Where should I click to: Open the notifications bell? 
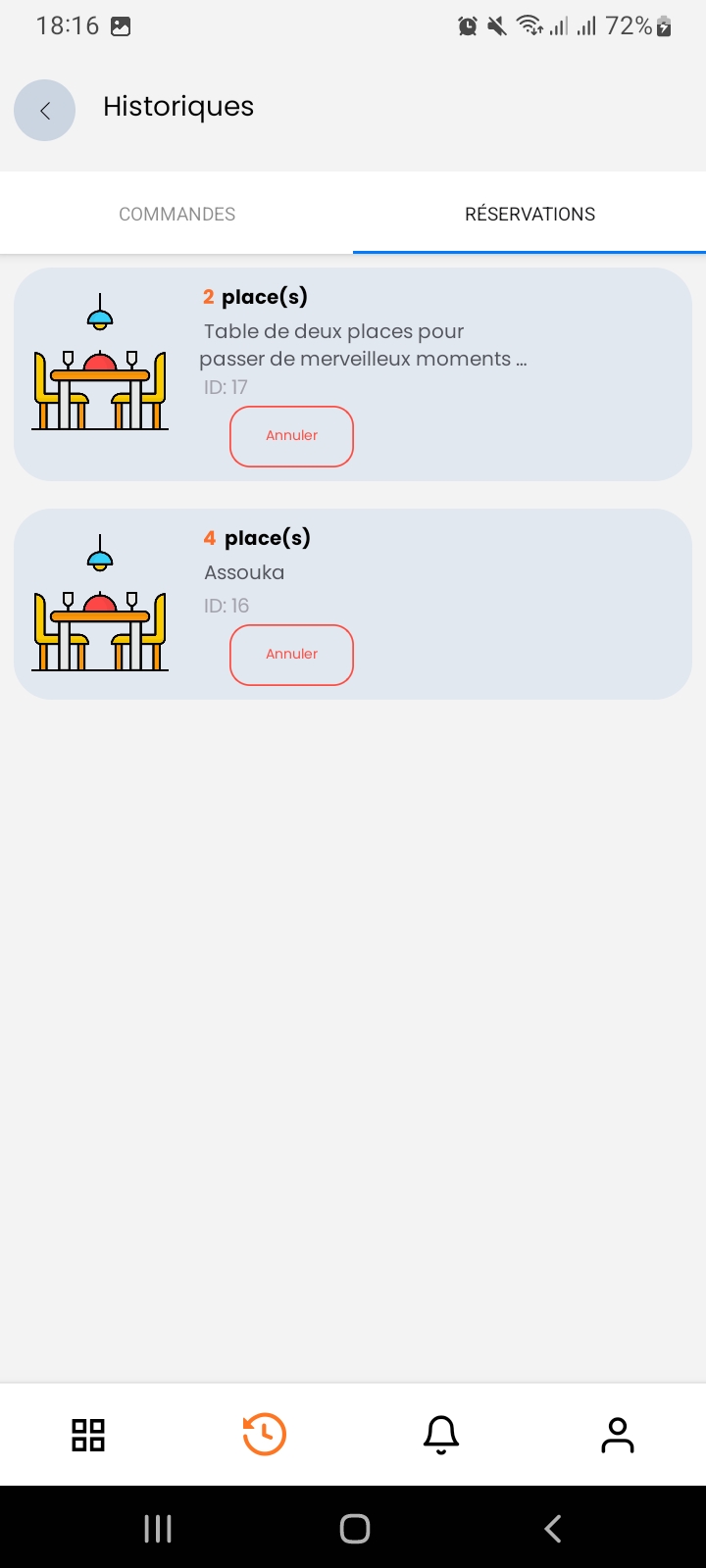(441, 1435)
